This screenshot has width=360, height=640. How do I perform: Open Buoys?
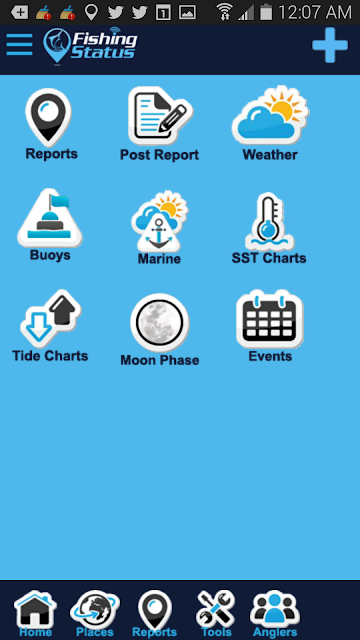tap(50, 225)
